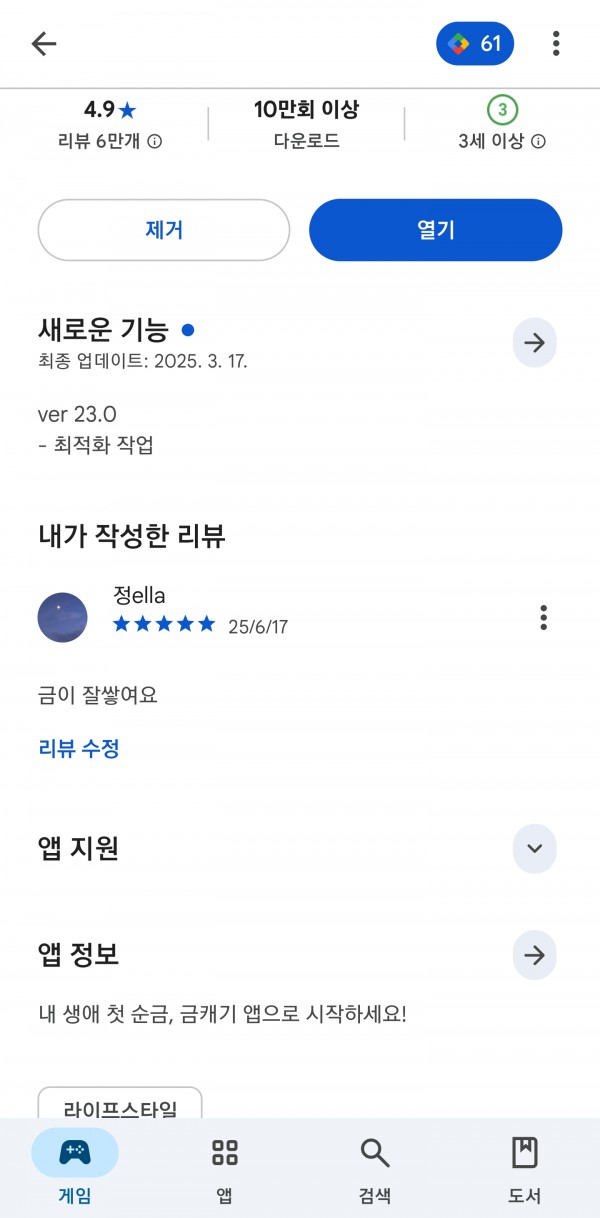This screenshot has width=600, height=1218.
Task: Select the 라이프스타일 category chip
Action: click(x=120, y=1103)
